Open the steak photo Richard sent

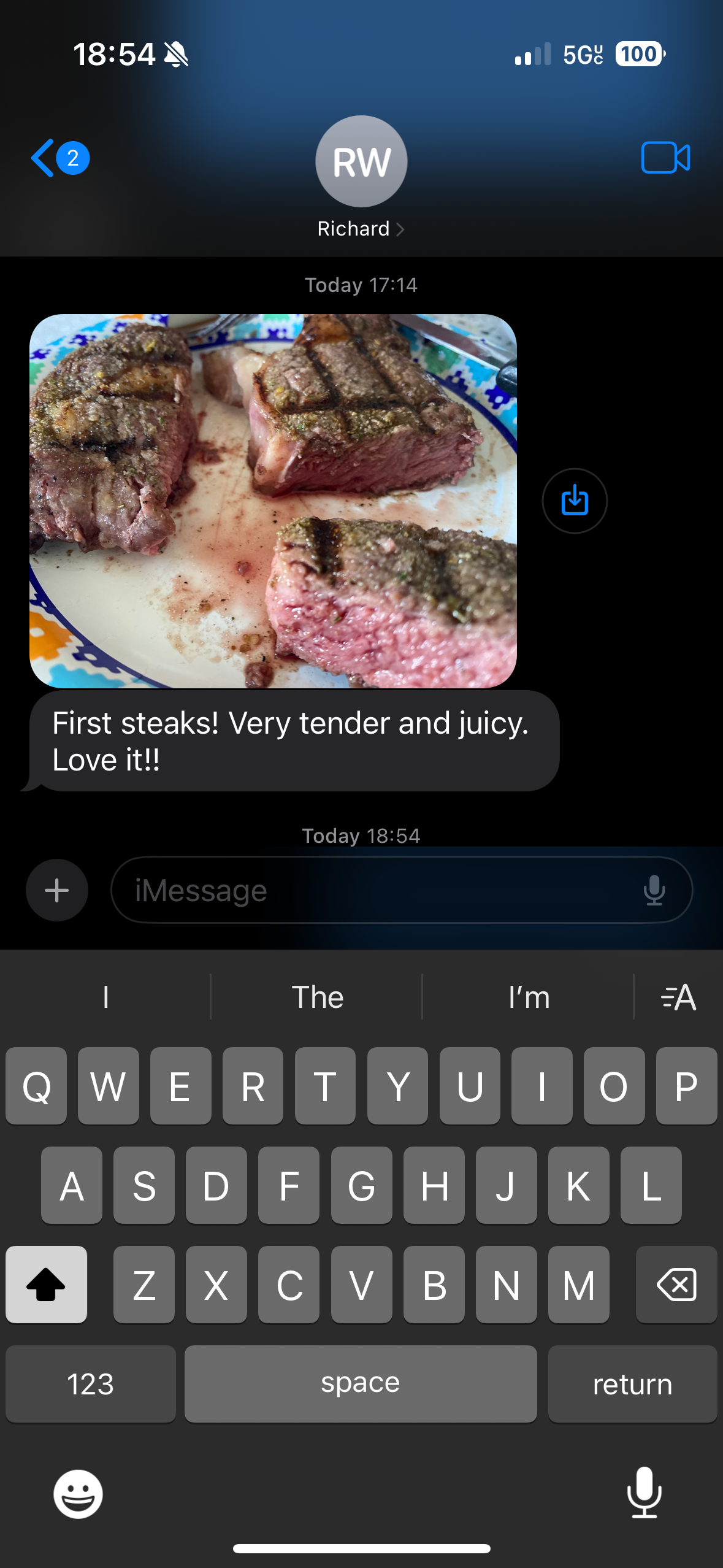click(273, 501)
